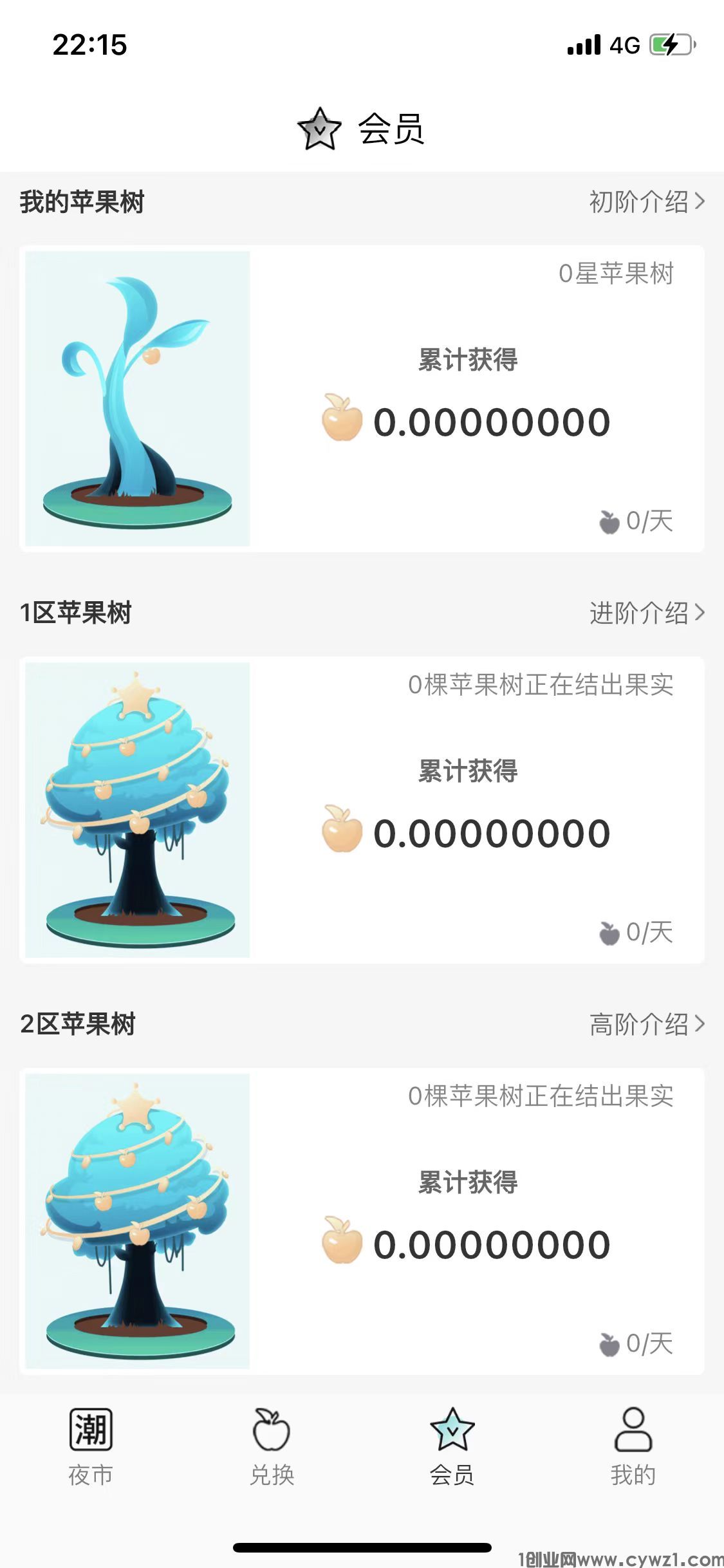Click the gray apple icon by 0/天

(x=608, y=521)
